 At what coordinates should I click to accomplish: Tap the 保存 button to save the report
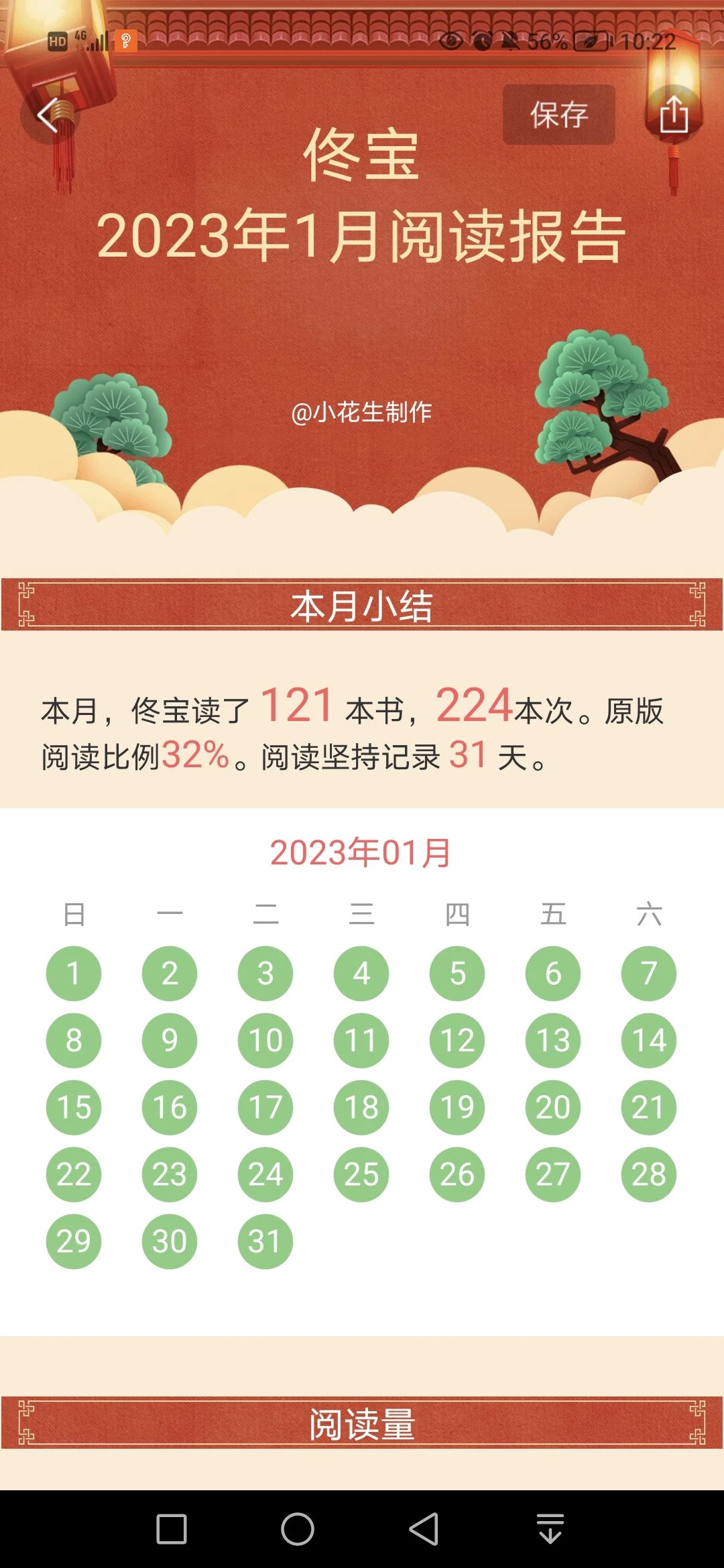click(x=559, y=115)
